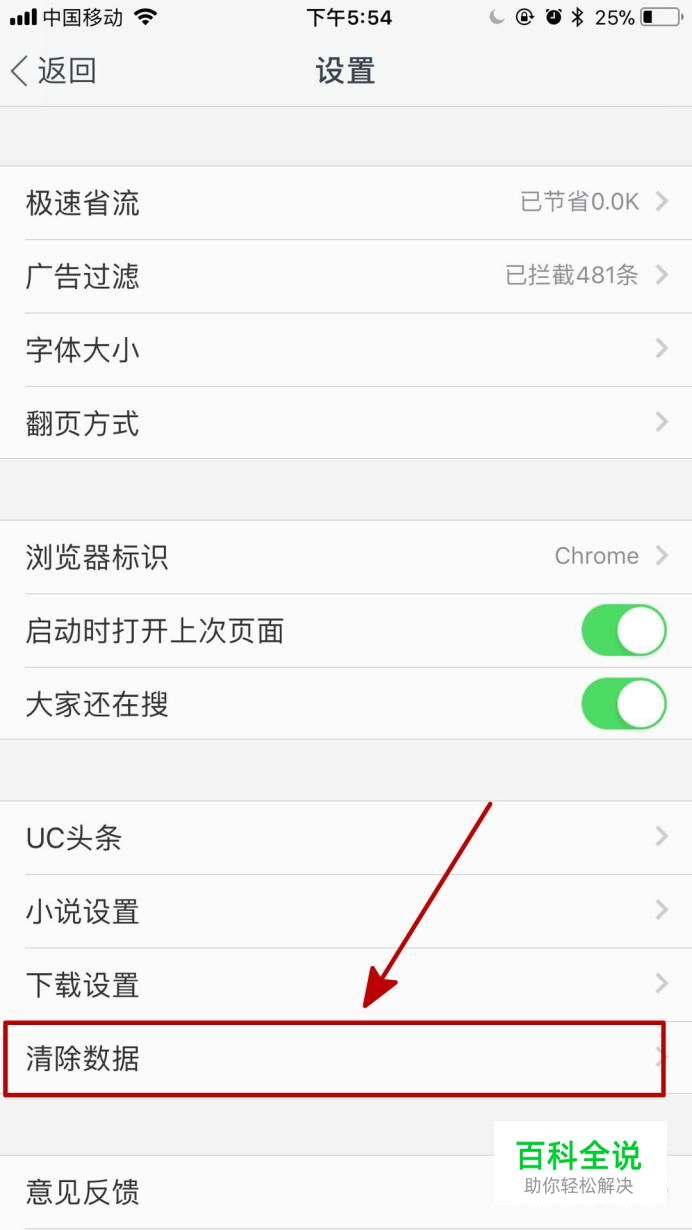The image size is (692, 1230).
Task: Open 小说设置 row
Action: (x=346, y=911)
